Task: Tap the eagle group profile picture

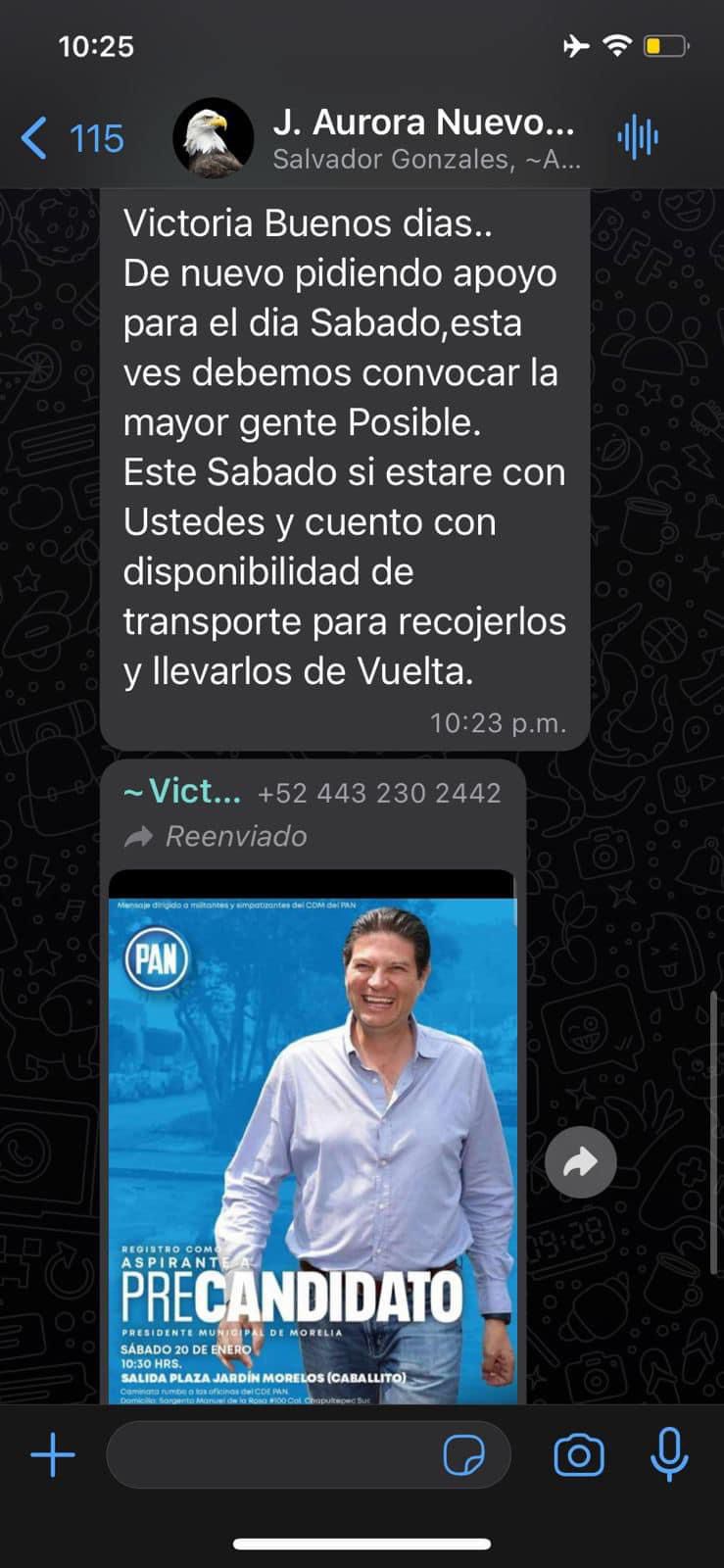Action: point(214,138)
